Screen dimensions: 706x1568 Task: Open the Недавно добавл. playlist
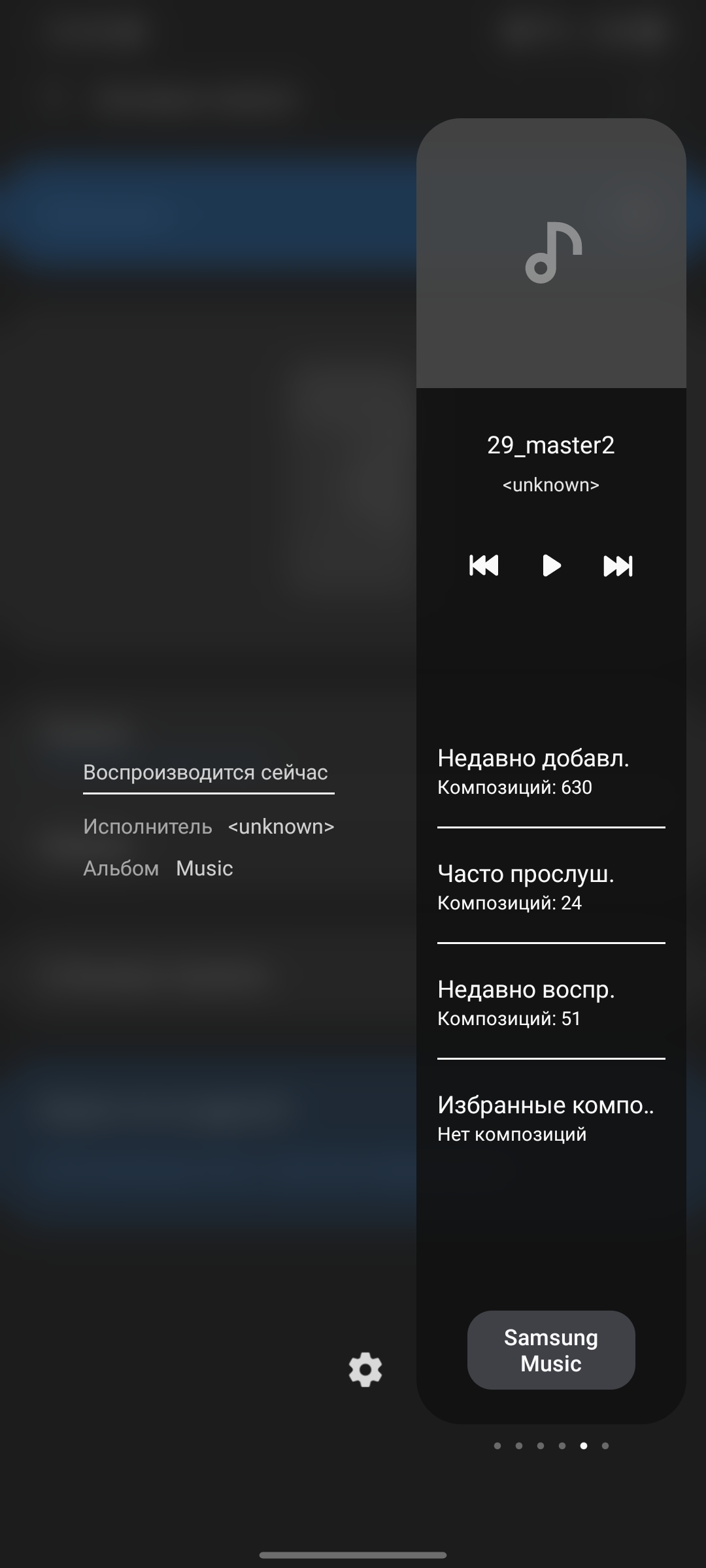tap(550, 771)
